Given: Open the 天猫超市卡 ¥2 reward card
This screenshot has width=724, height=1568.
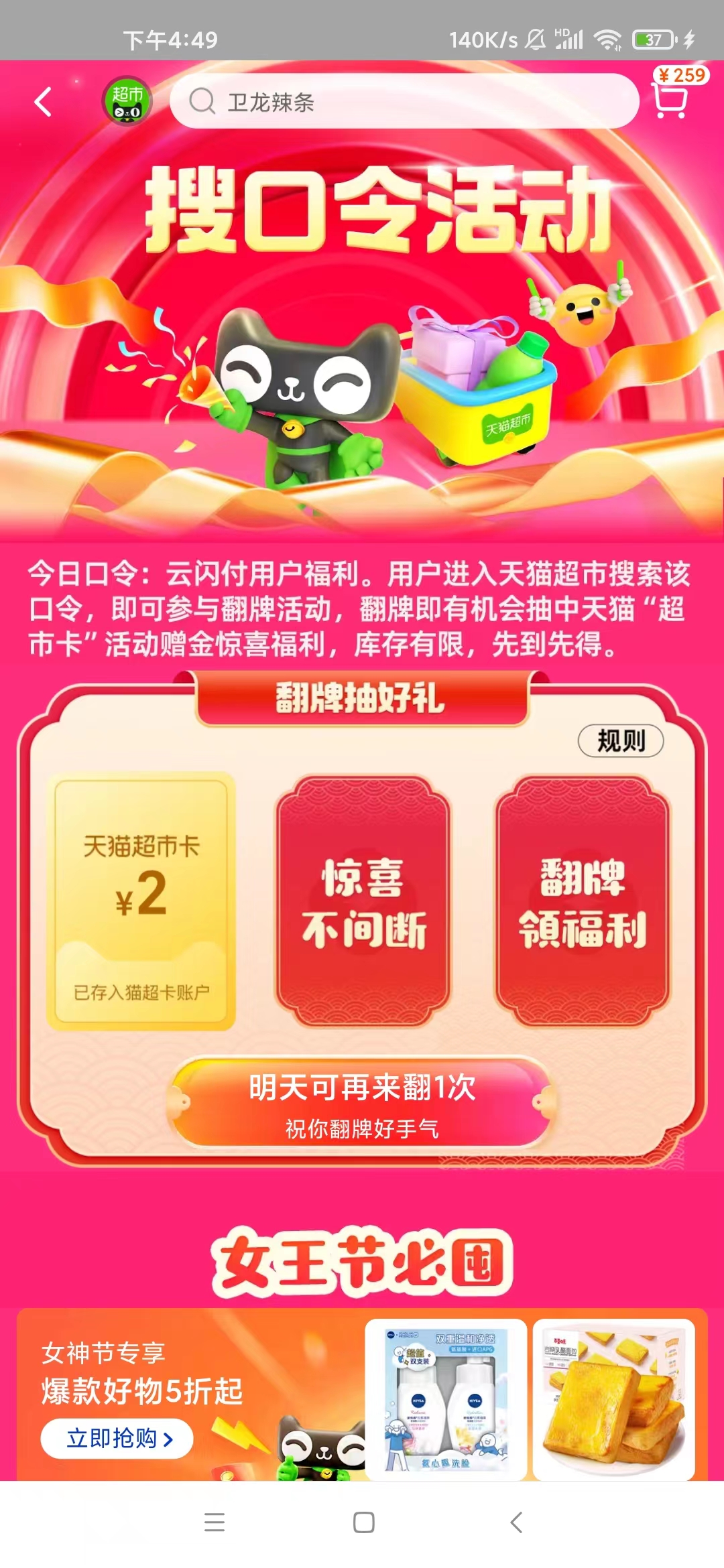Looking at the screenshot, I should [x=141, y=901].
